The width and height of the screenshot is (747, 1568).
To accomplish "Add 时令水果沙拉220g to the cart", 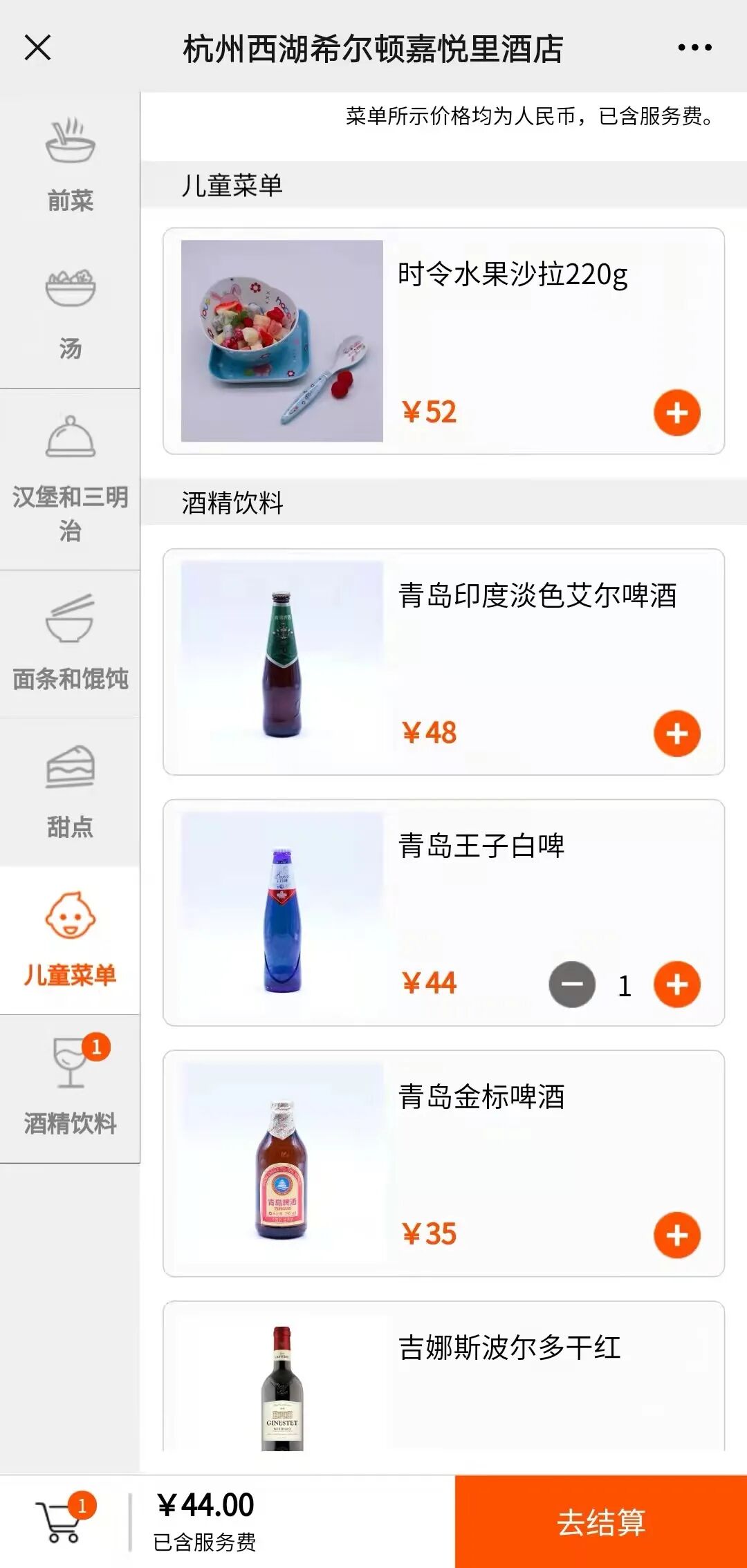I will 676,413.
